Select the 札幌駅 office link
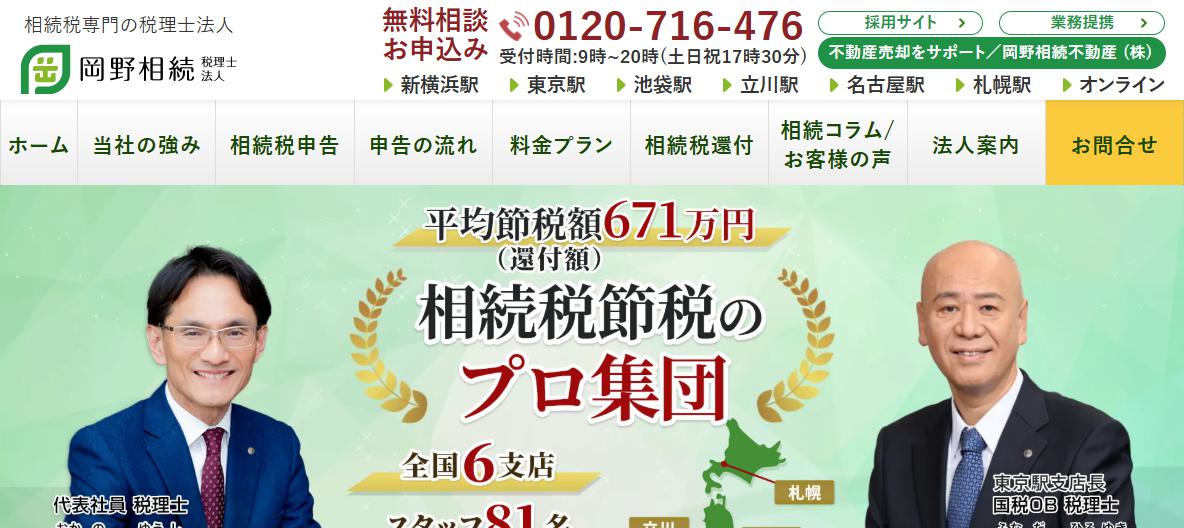Viewport: 1184px width, 528px height. (x=994, y=85)
